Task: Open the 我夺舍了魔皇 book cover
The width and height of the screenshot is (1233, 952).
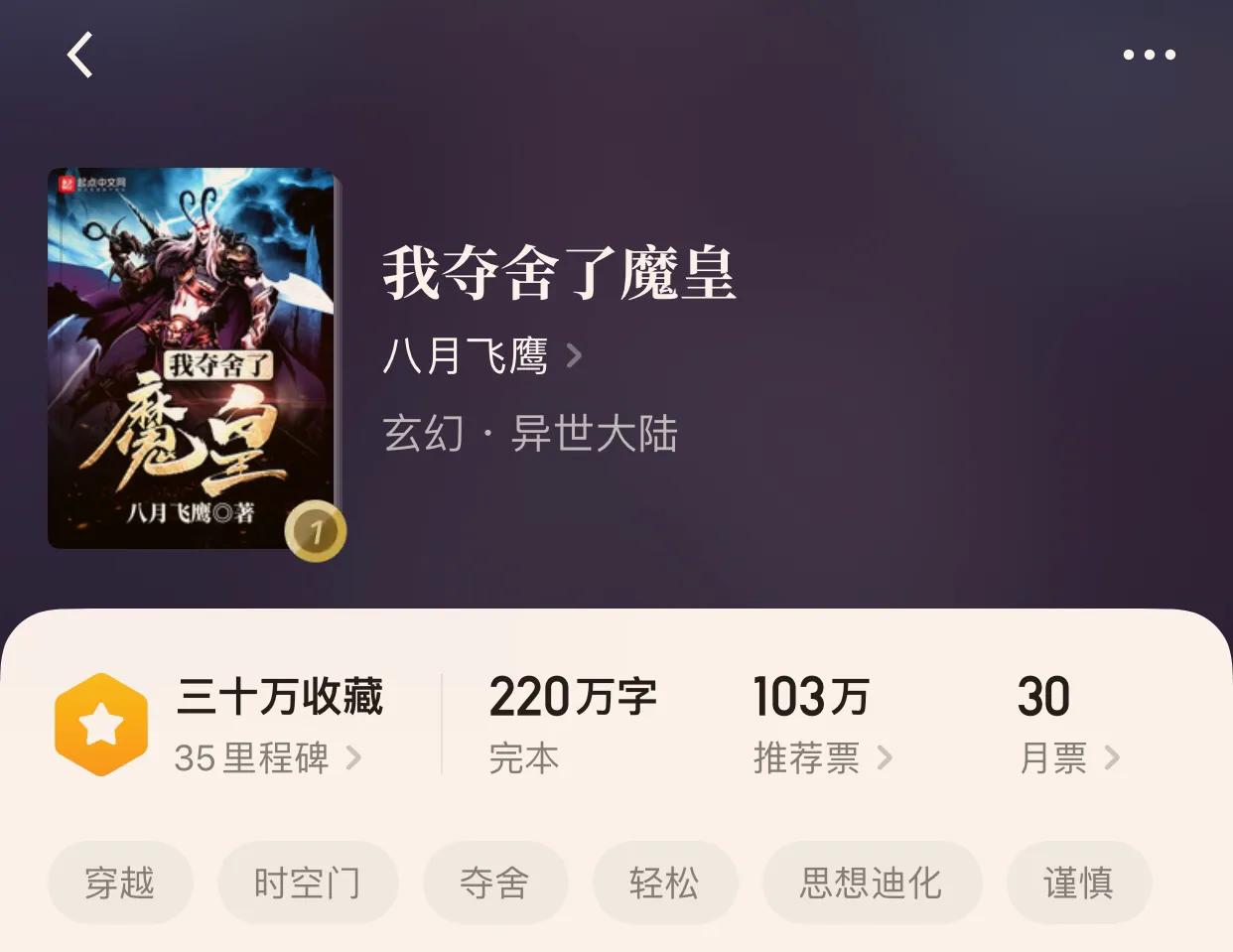Action: [194, 359]
